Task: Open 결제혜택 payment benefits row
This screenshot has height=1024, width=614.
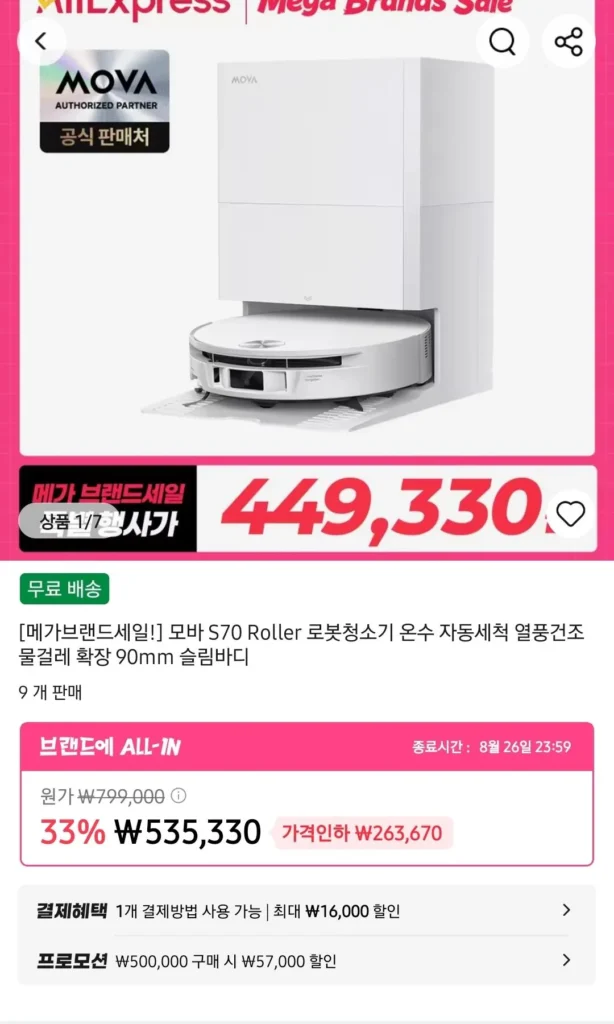Action: point(306,910)
